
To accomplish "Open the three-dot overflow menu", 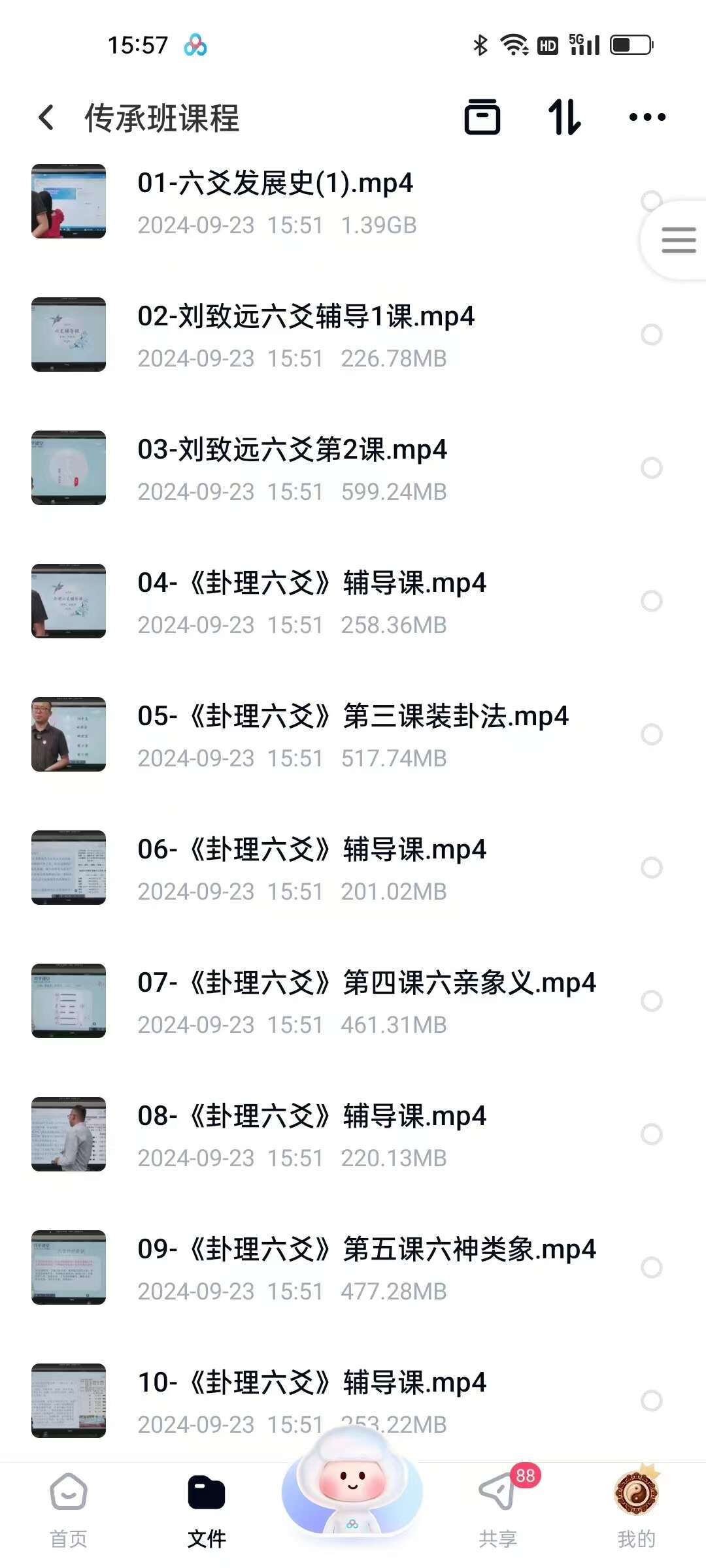I will [647, 118].
